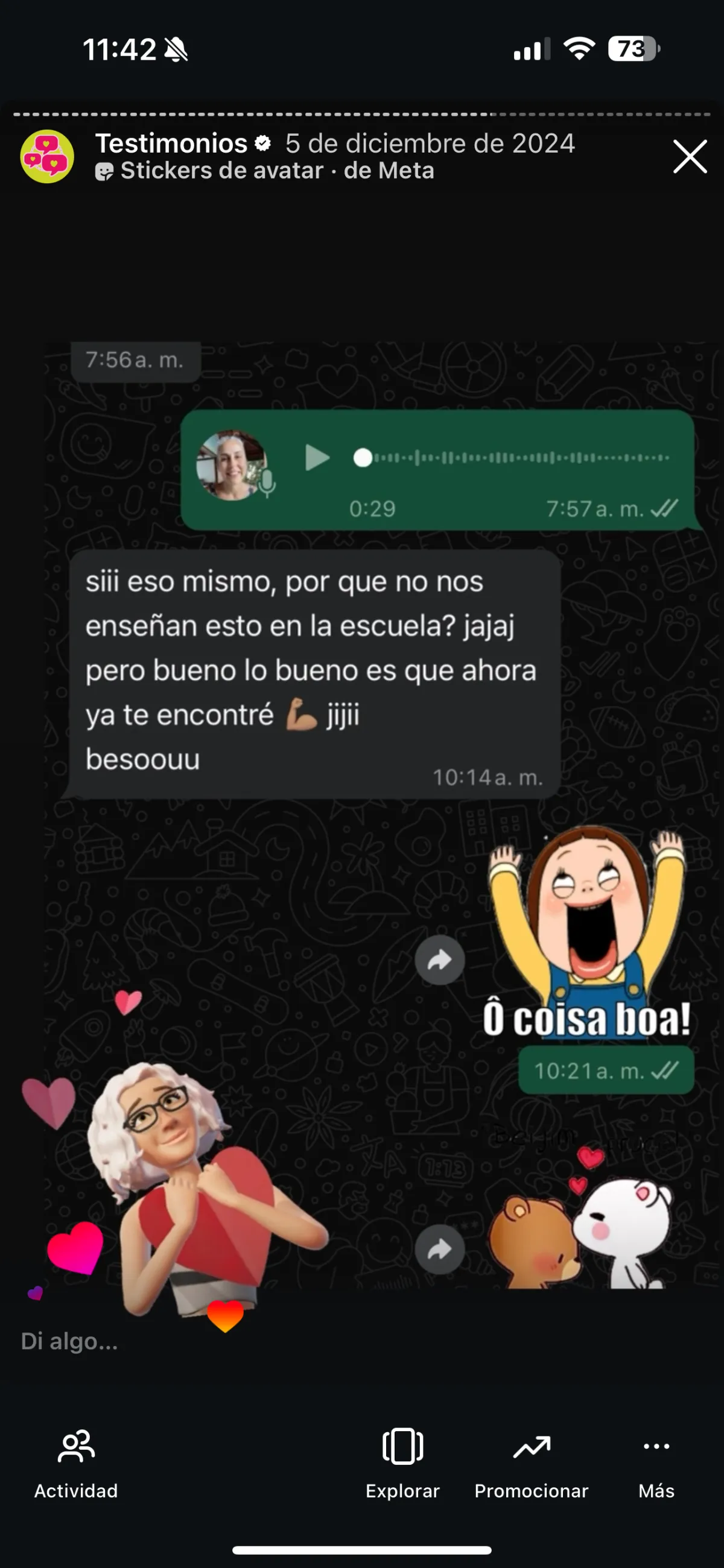Open the Testimonios profile picture

(48, 156)
